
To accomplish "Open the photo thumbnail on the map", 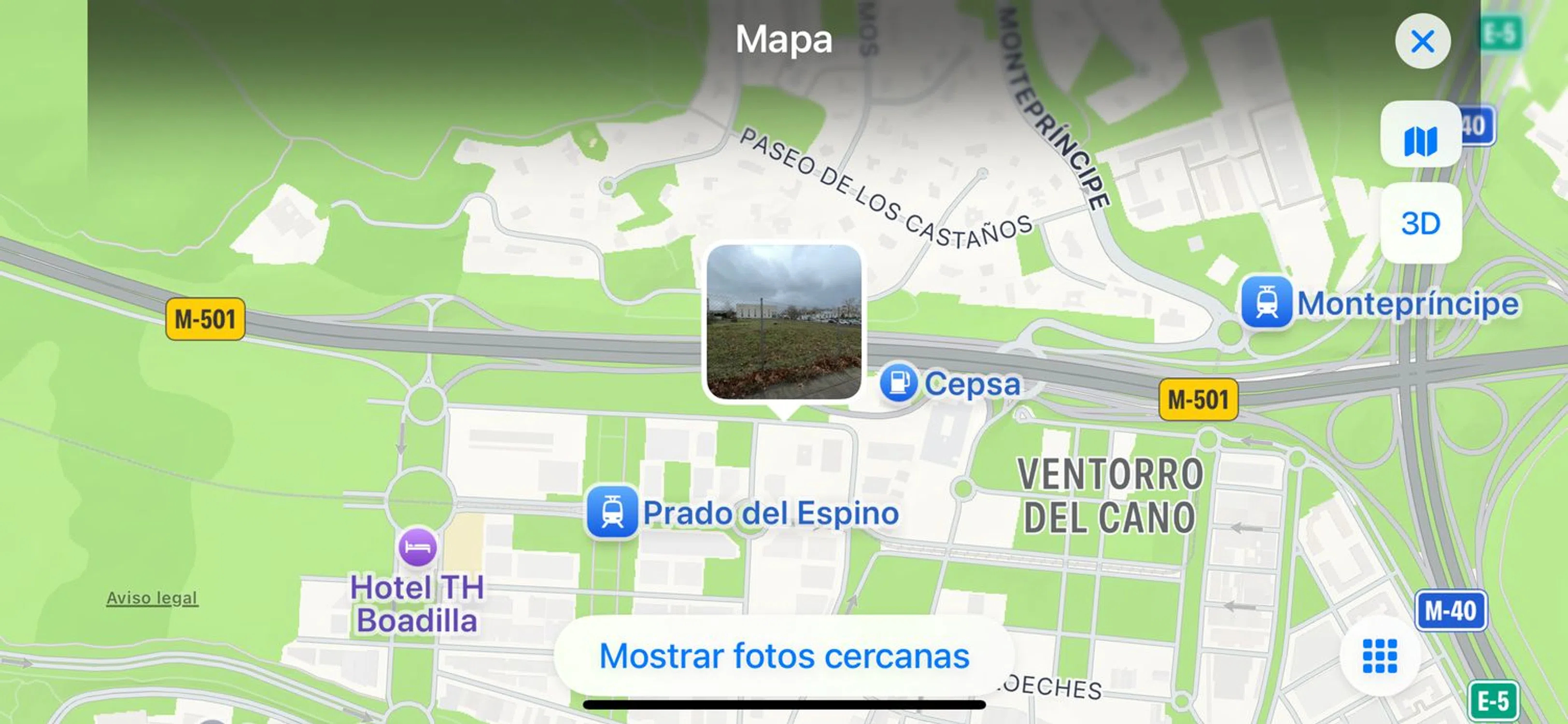I will (783, 322).
